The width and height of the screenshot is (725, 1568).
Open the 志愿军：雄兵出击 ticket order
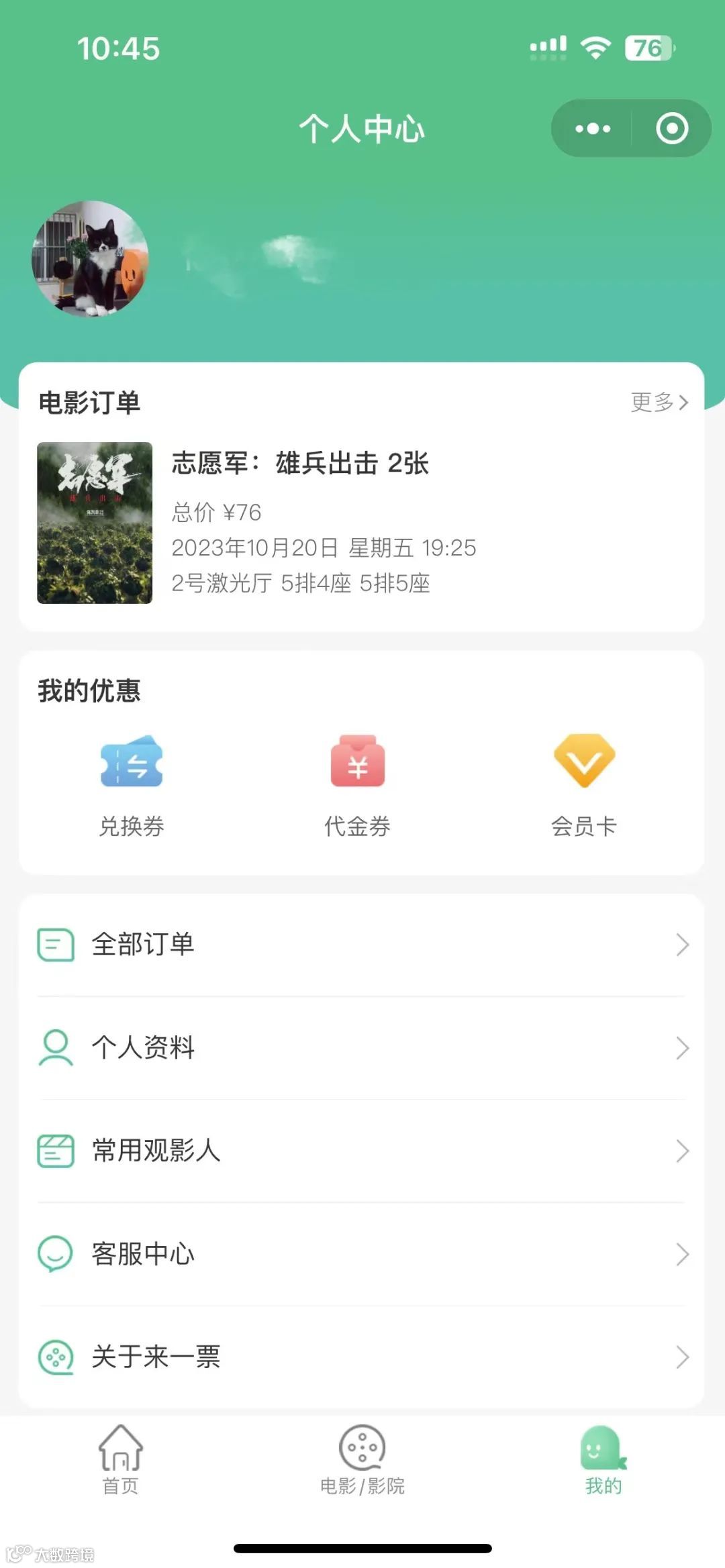(299, 523)
